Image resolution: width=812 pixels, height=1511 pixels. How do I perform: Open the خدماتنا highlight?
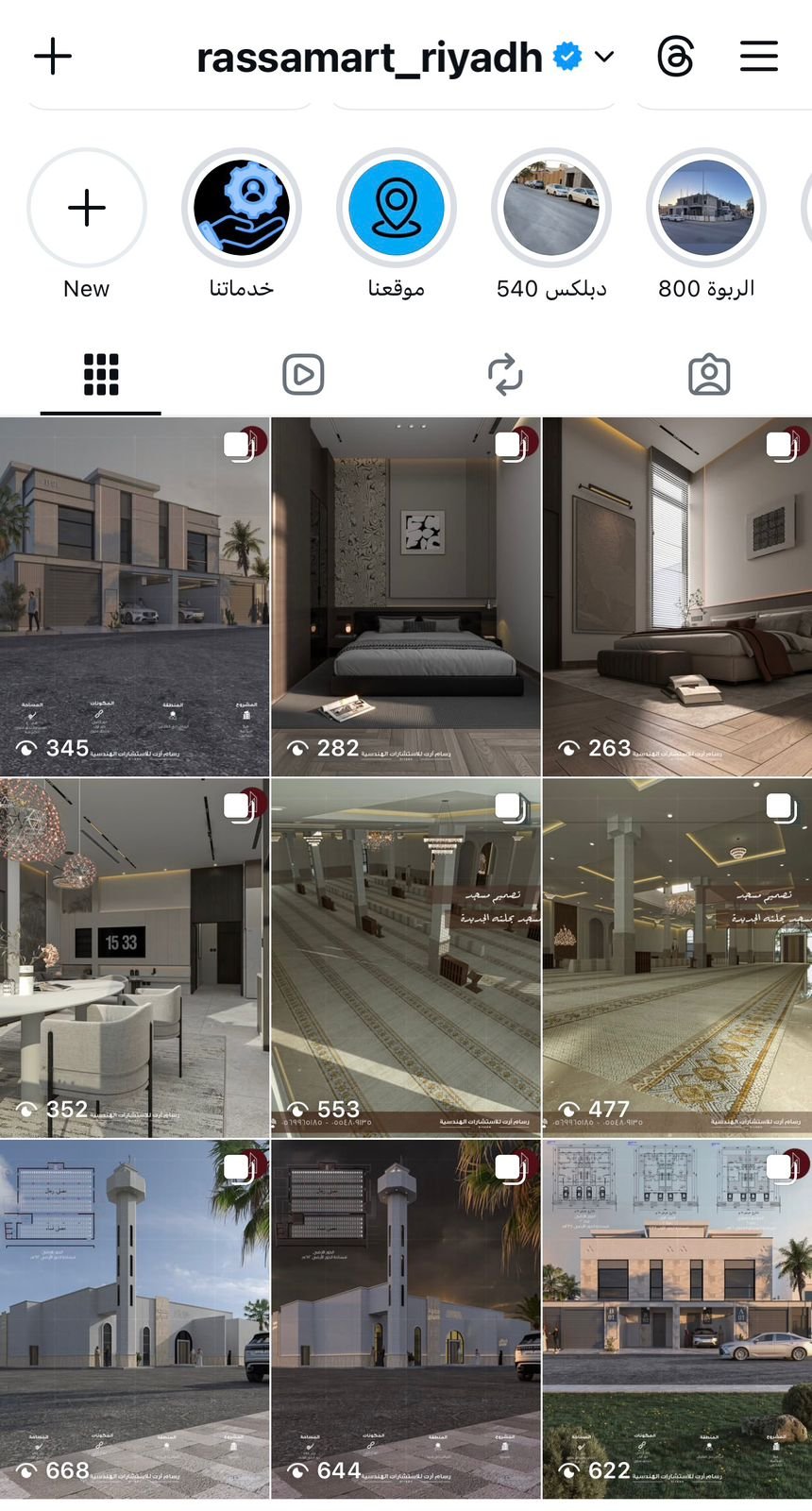[242, 208]
